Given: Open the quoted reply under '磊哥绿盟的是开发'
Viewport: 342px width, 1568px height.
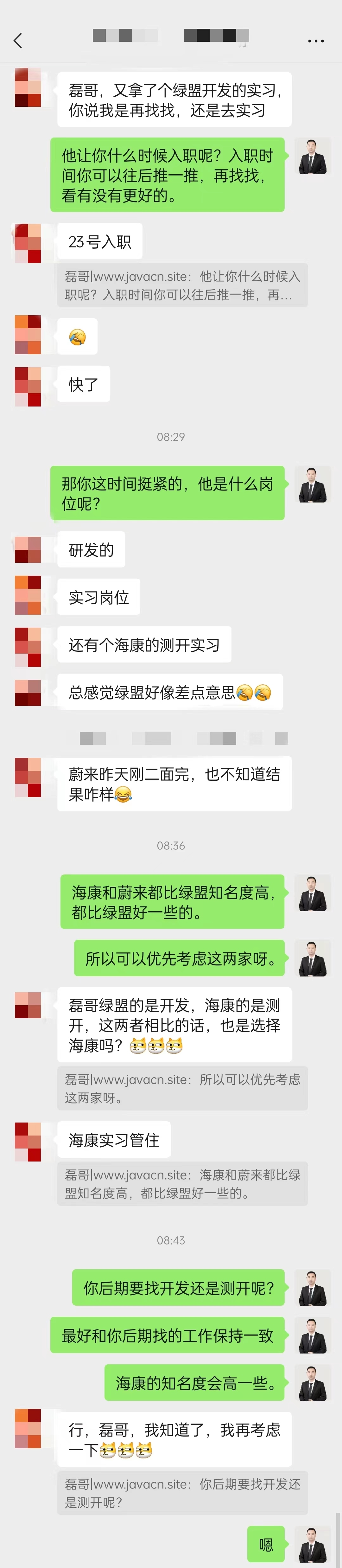Looking at the screenshot, I should [182, 1088].
